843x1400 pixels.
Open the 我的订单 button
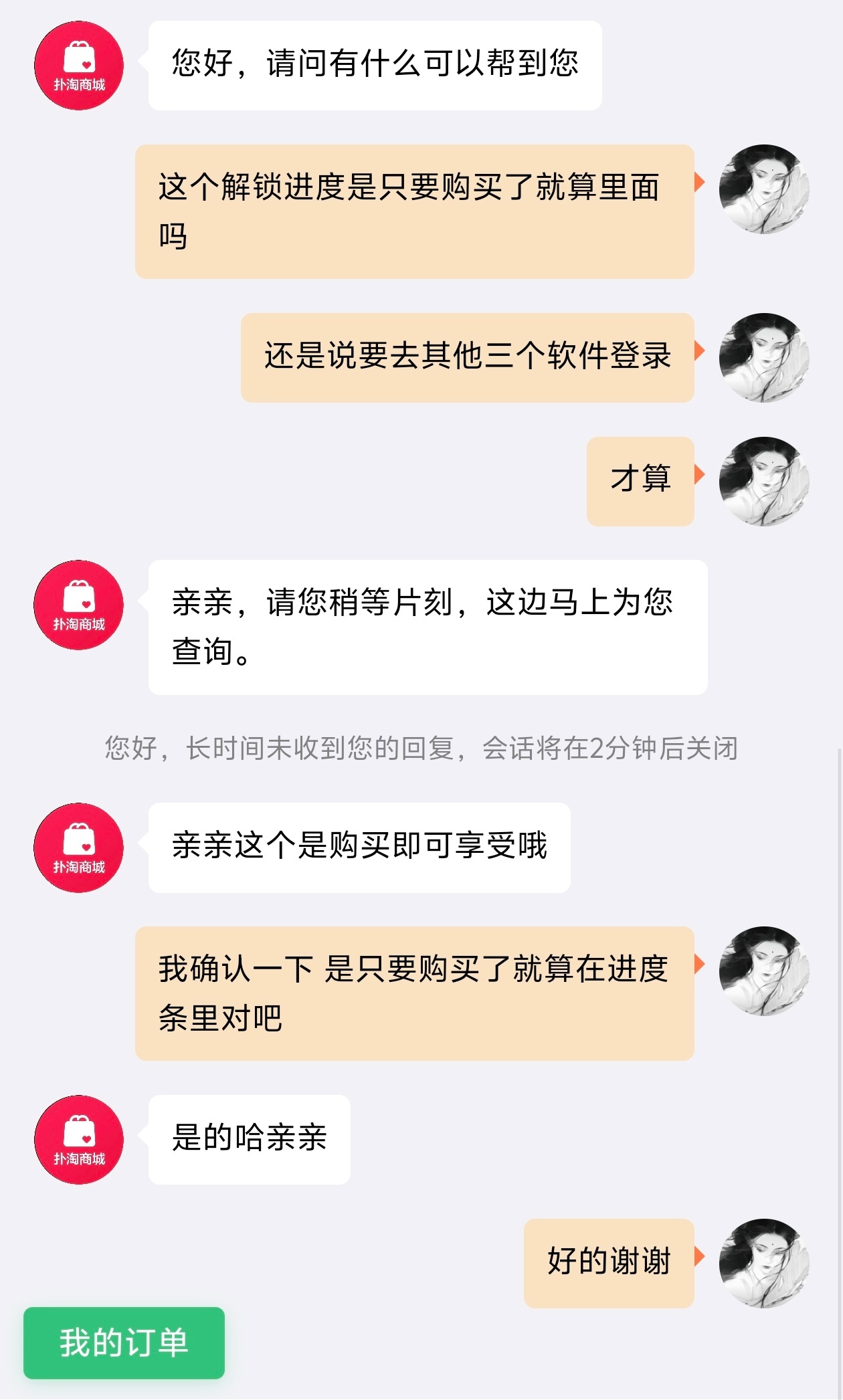pos(124,1342)
